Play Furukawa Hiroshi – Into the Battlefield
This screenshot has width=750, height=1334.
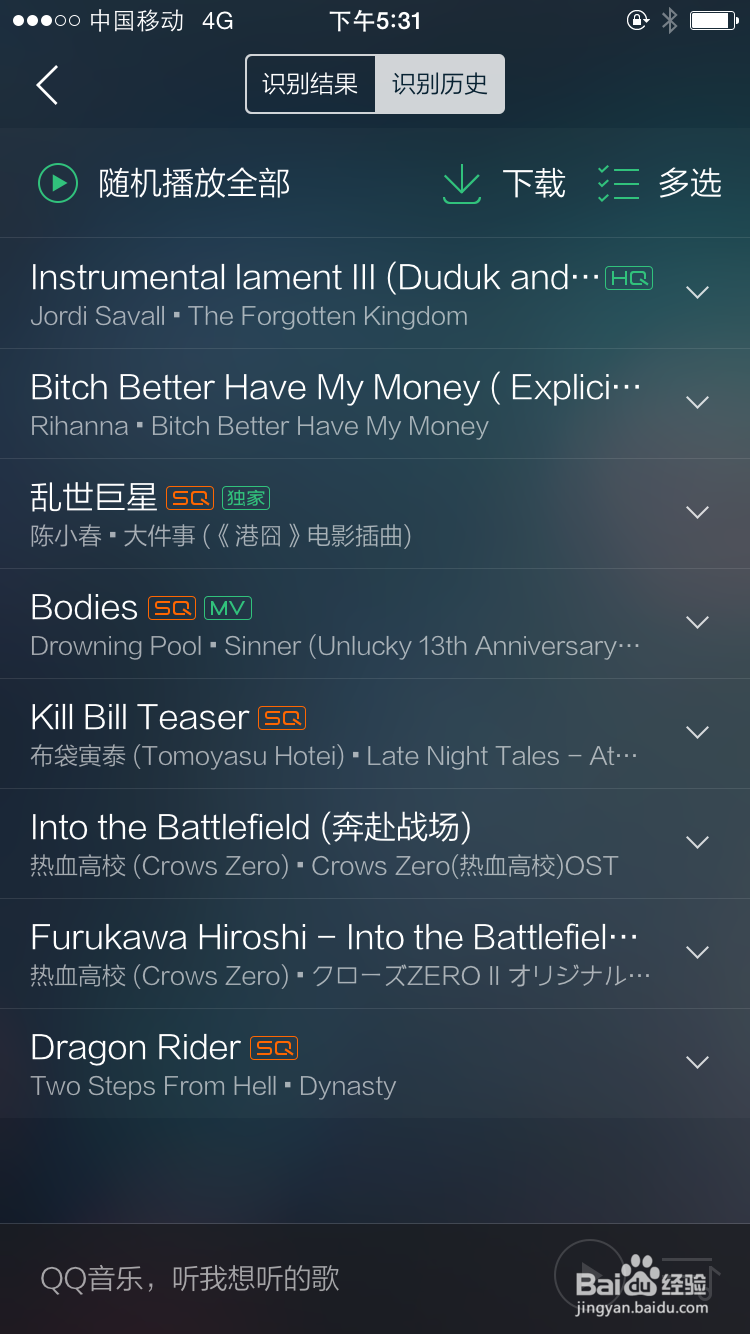(x=340, y=953)
